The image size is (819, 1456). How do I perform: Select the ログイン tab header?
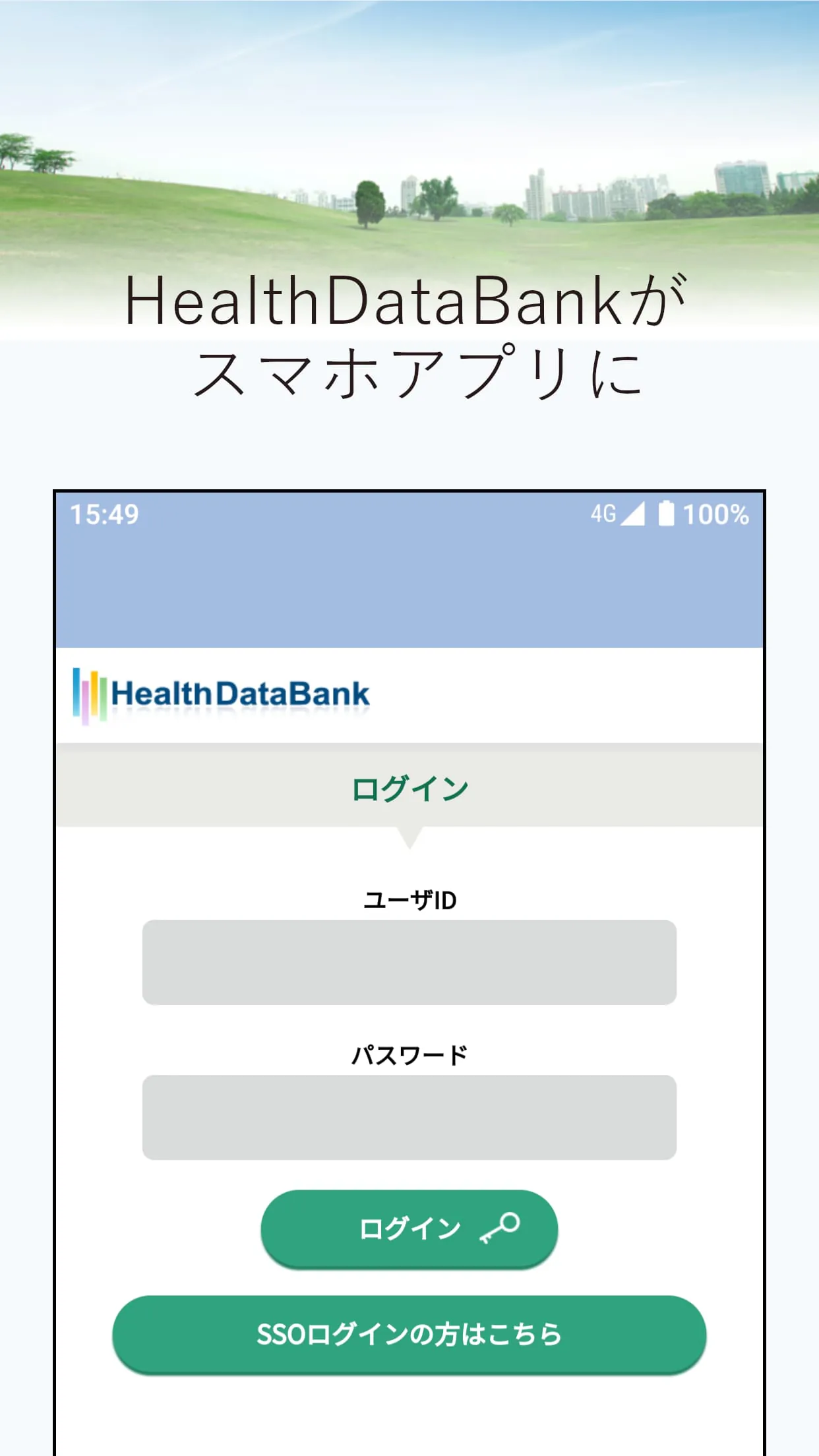click(x=409, y=786)
